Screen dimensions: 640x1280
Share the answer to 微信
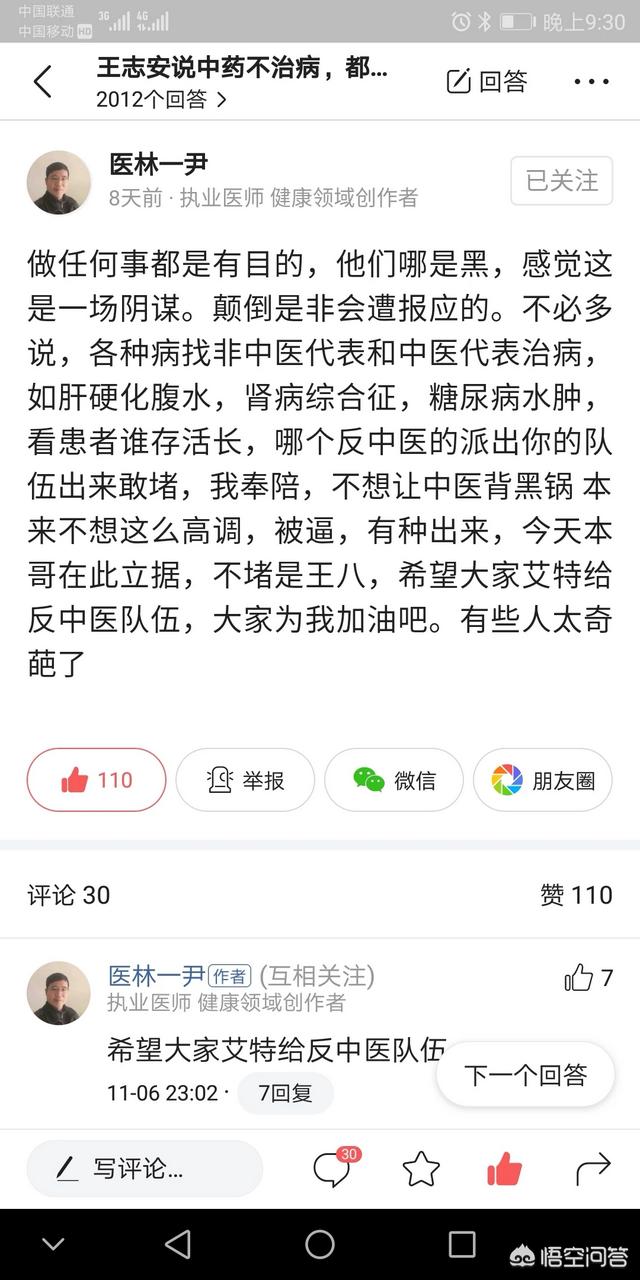pyautogui.click(x=394, y=780)
